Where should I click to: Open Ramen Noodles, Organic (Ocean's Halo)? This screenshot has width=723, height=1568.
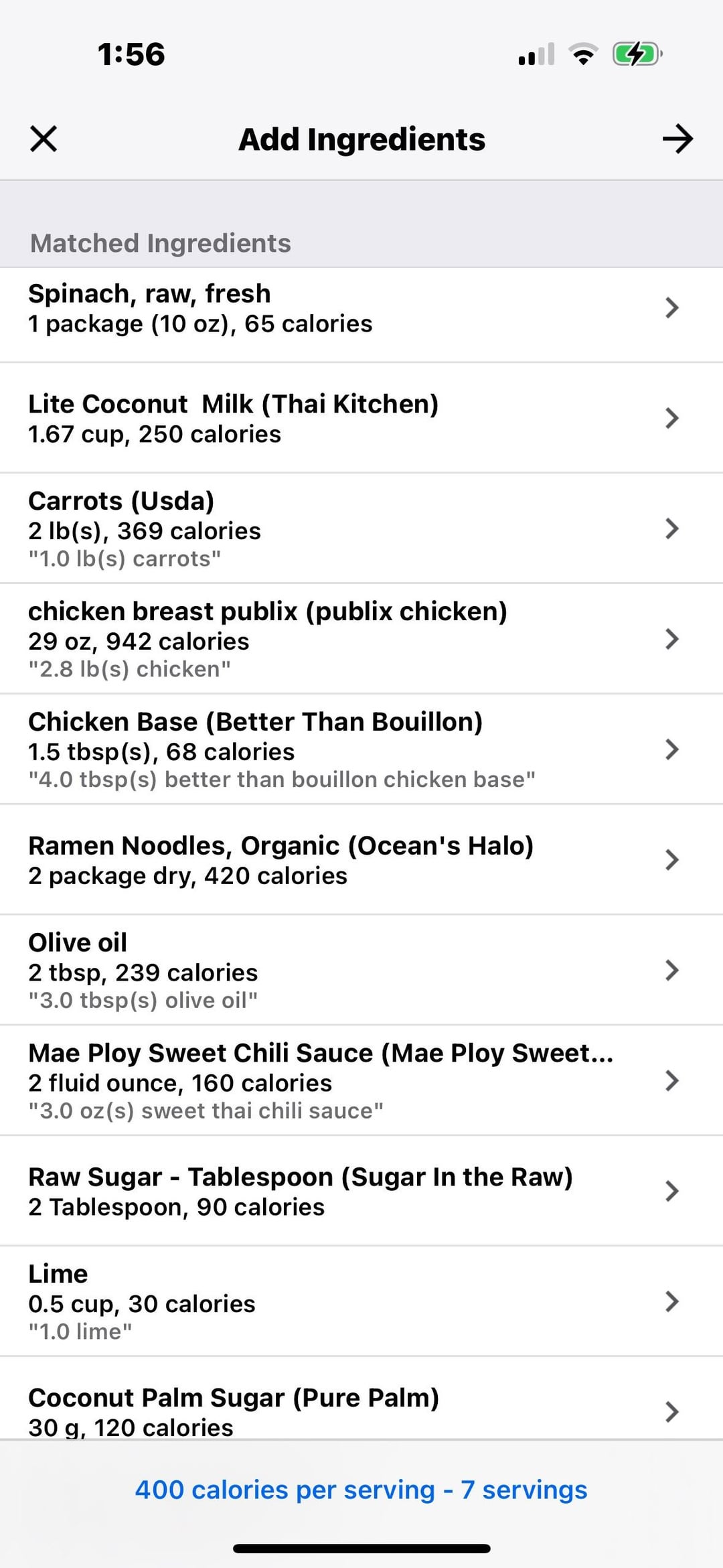pyautogui.click(x=361, y=860)
